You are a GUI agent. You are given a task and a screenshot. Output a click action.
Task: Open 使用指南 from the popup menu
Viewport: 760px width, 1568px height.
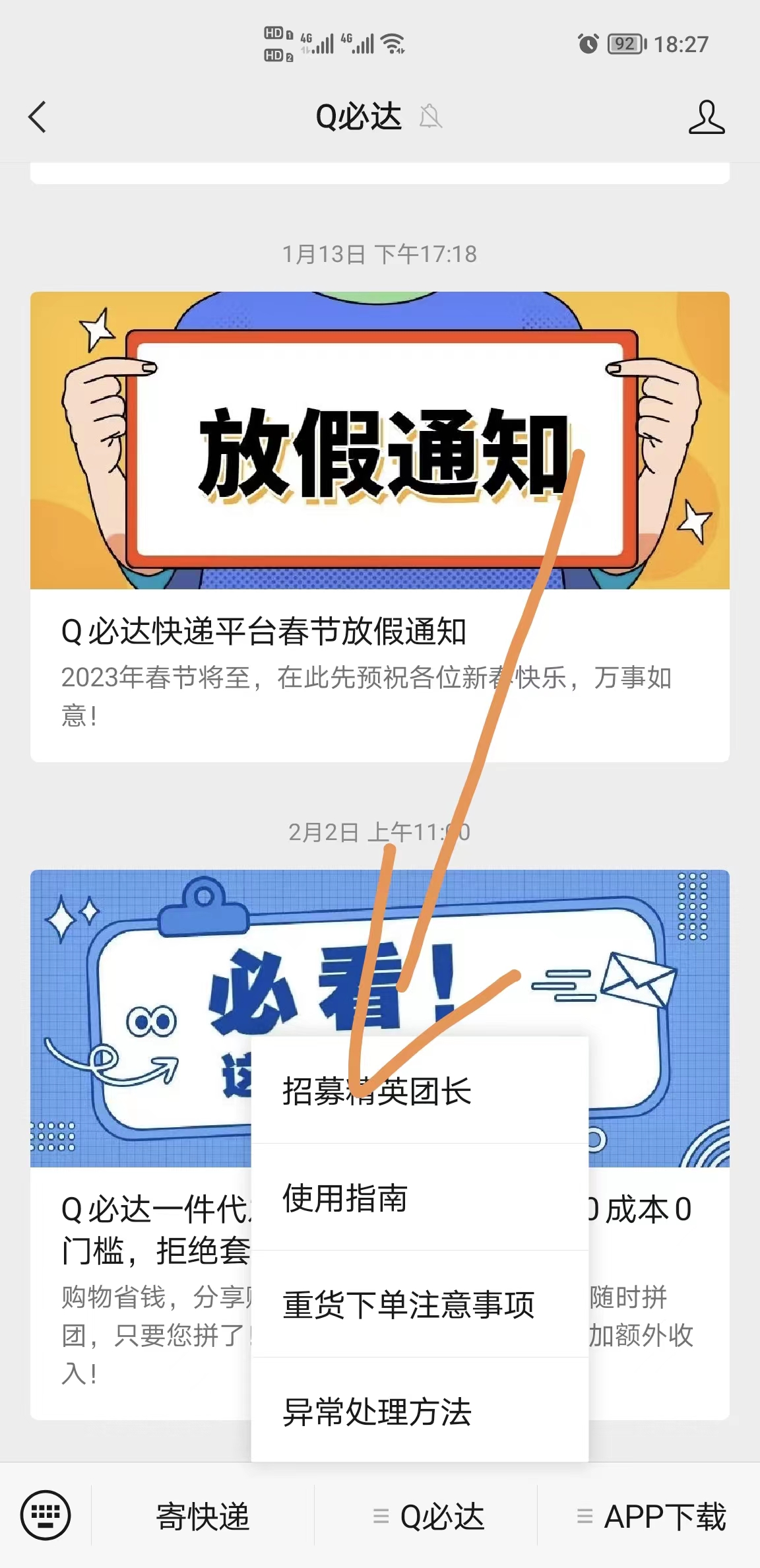click(x=420, y=1198)
